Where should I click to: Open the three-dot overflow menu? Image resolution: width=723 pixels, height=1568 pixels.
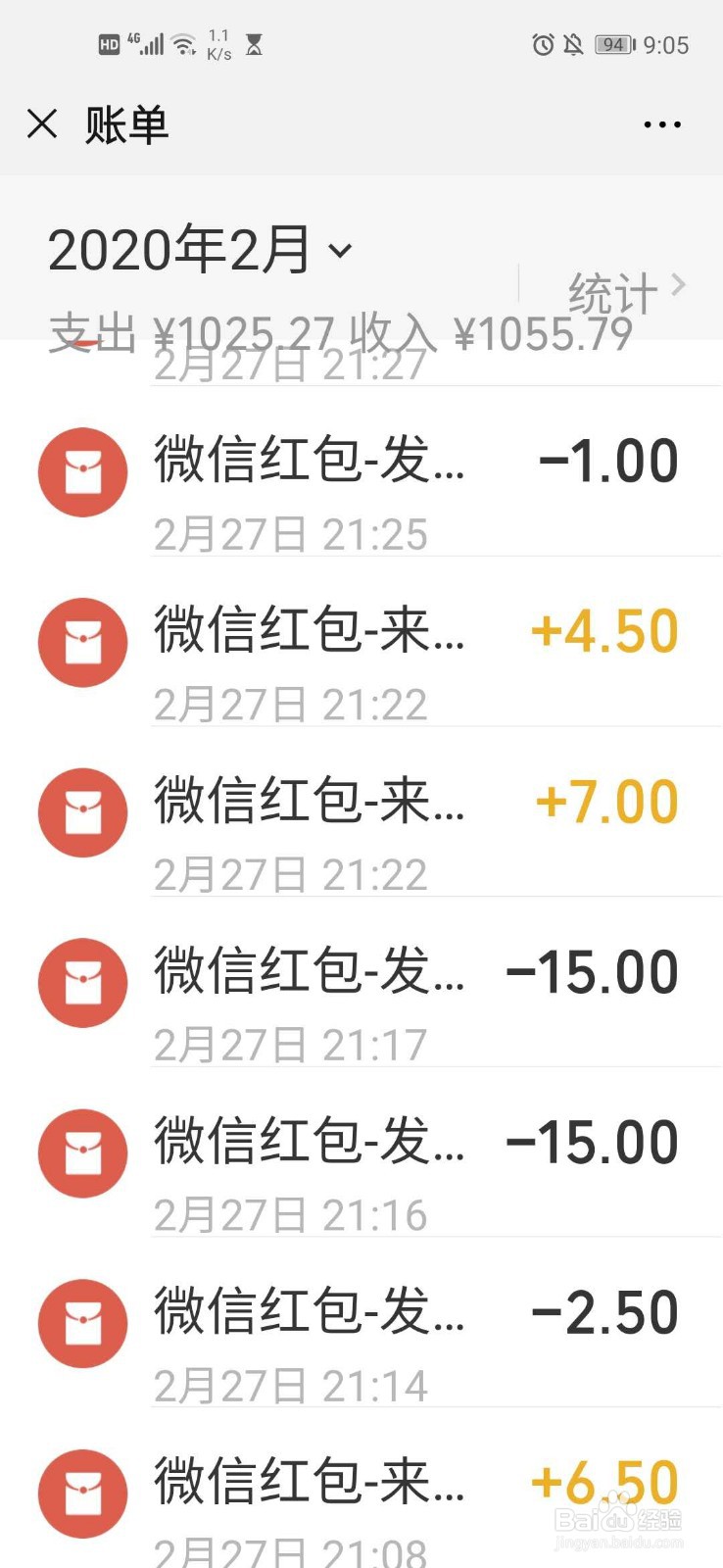click(x=662, y=124)
